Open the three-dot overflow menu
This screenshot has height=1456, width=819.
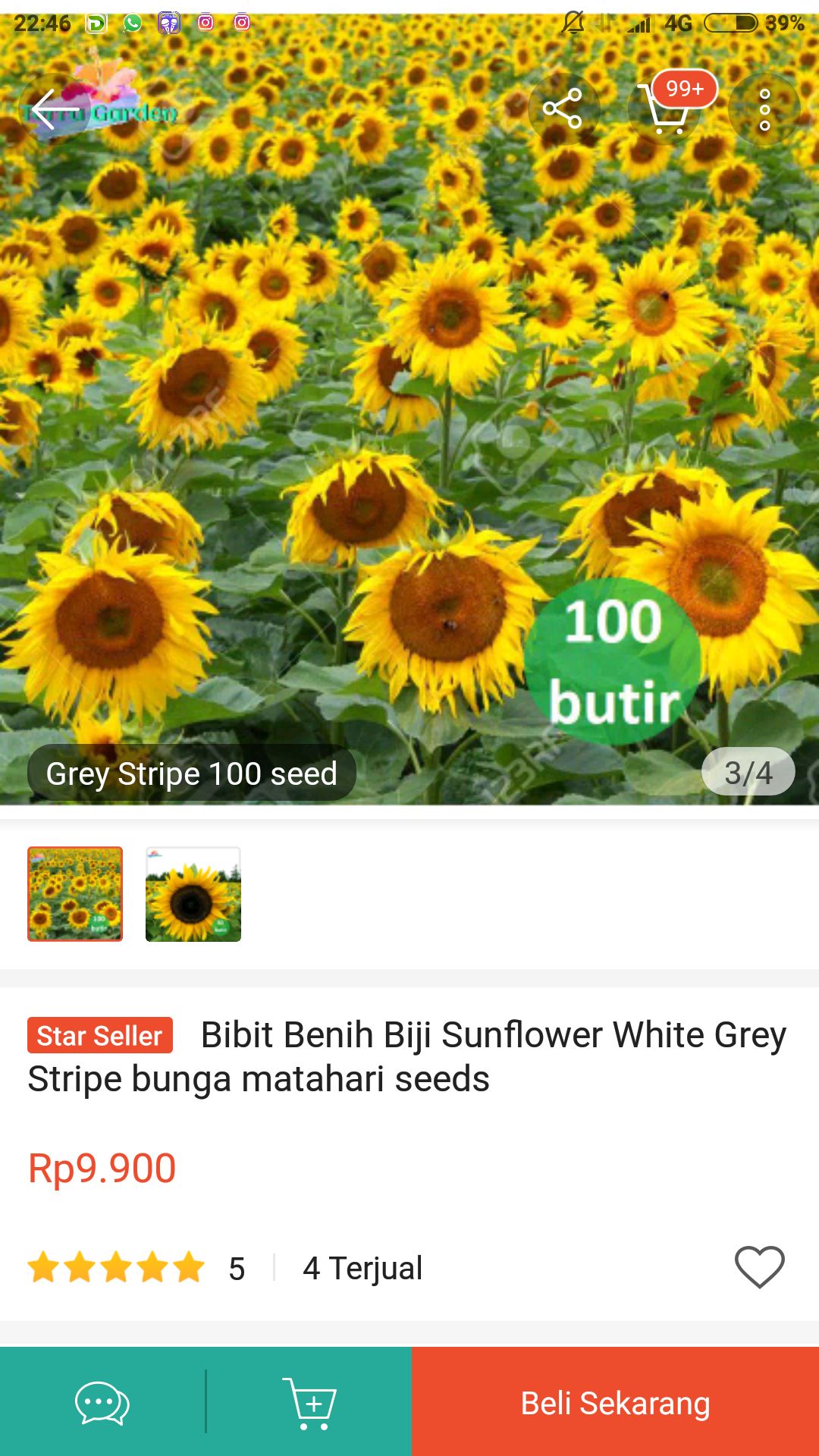[764, 110]
